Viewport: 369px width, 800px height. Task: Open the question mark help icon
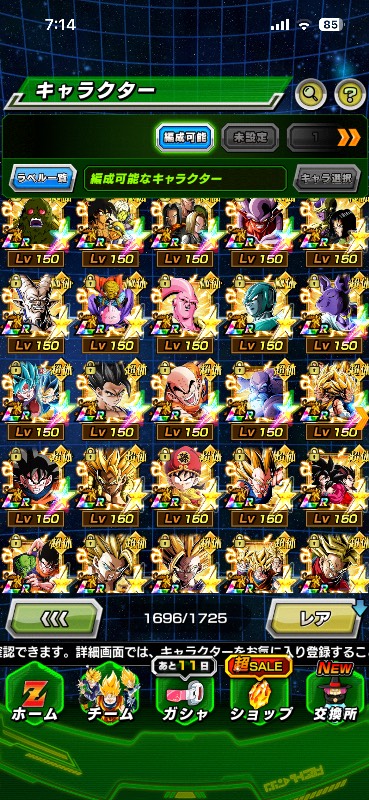pyautogui.click(x=350, y=93)
